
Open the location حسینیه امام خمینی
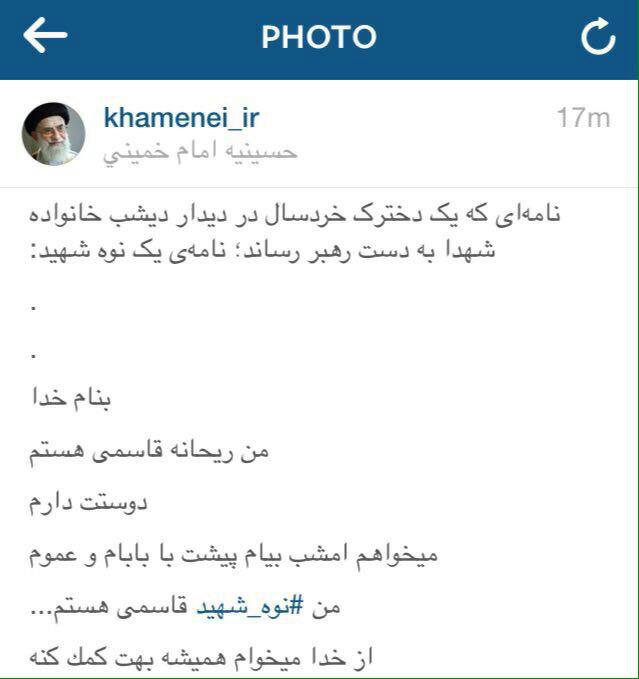point(200,151)
